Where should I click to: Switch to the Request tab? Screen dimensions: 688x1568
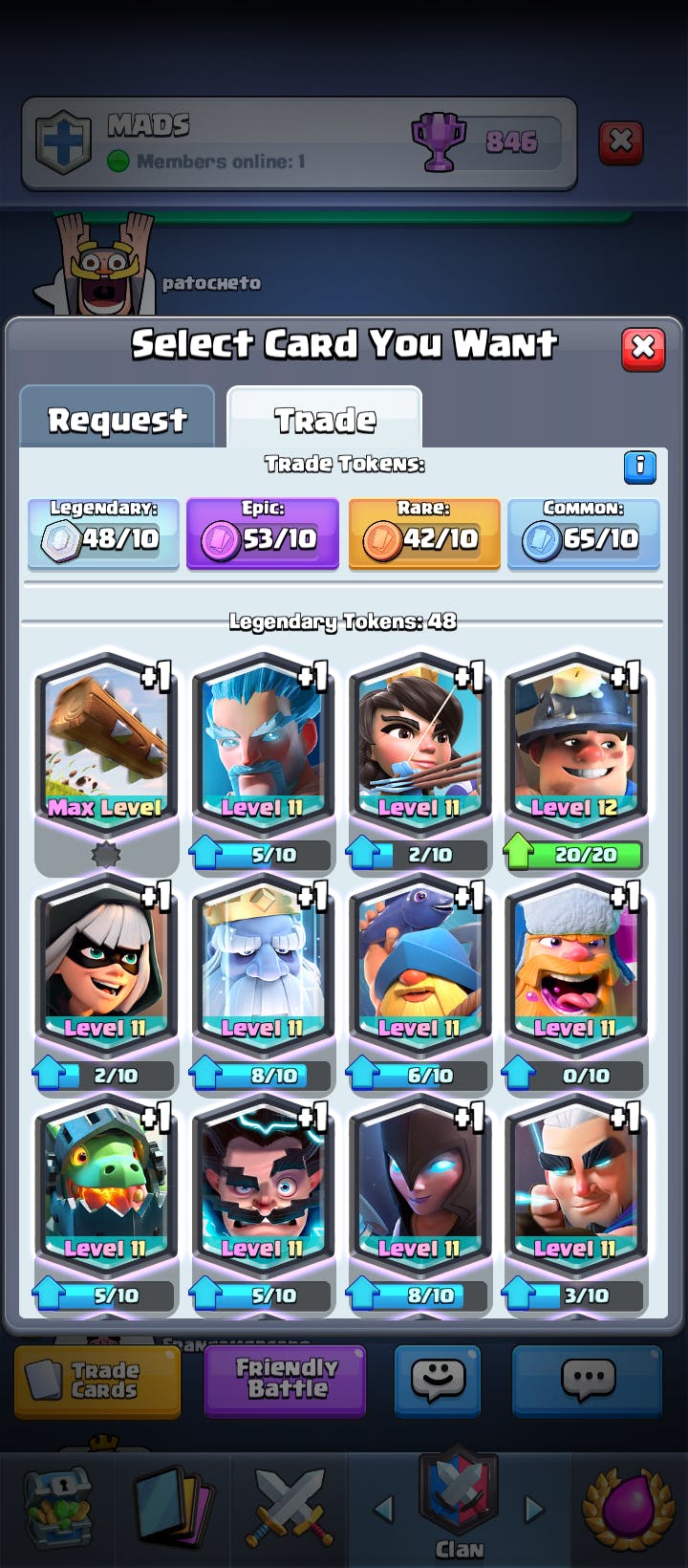coord(117,418)
